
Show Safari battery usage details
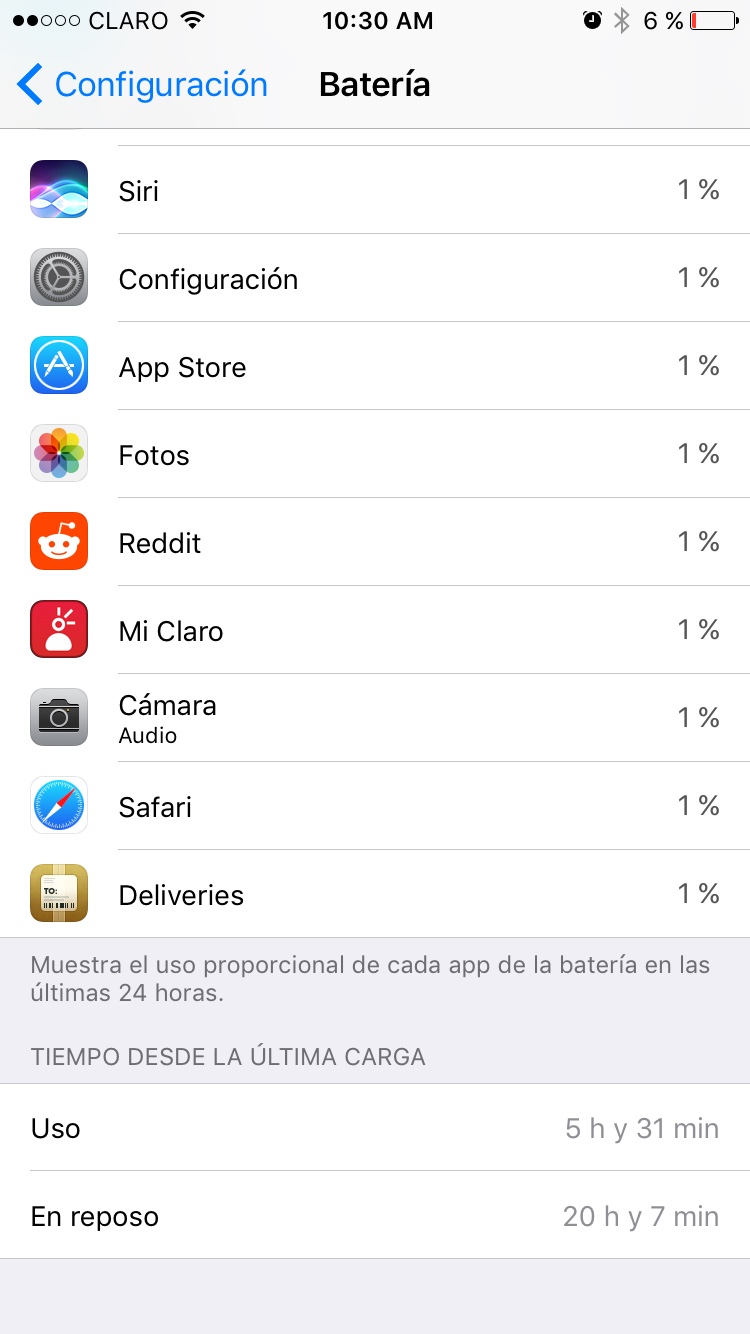pos(375,806)
